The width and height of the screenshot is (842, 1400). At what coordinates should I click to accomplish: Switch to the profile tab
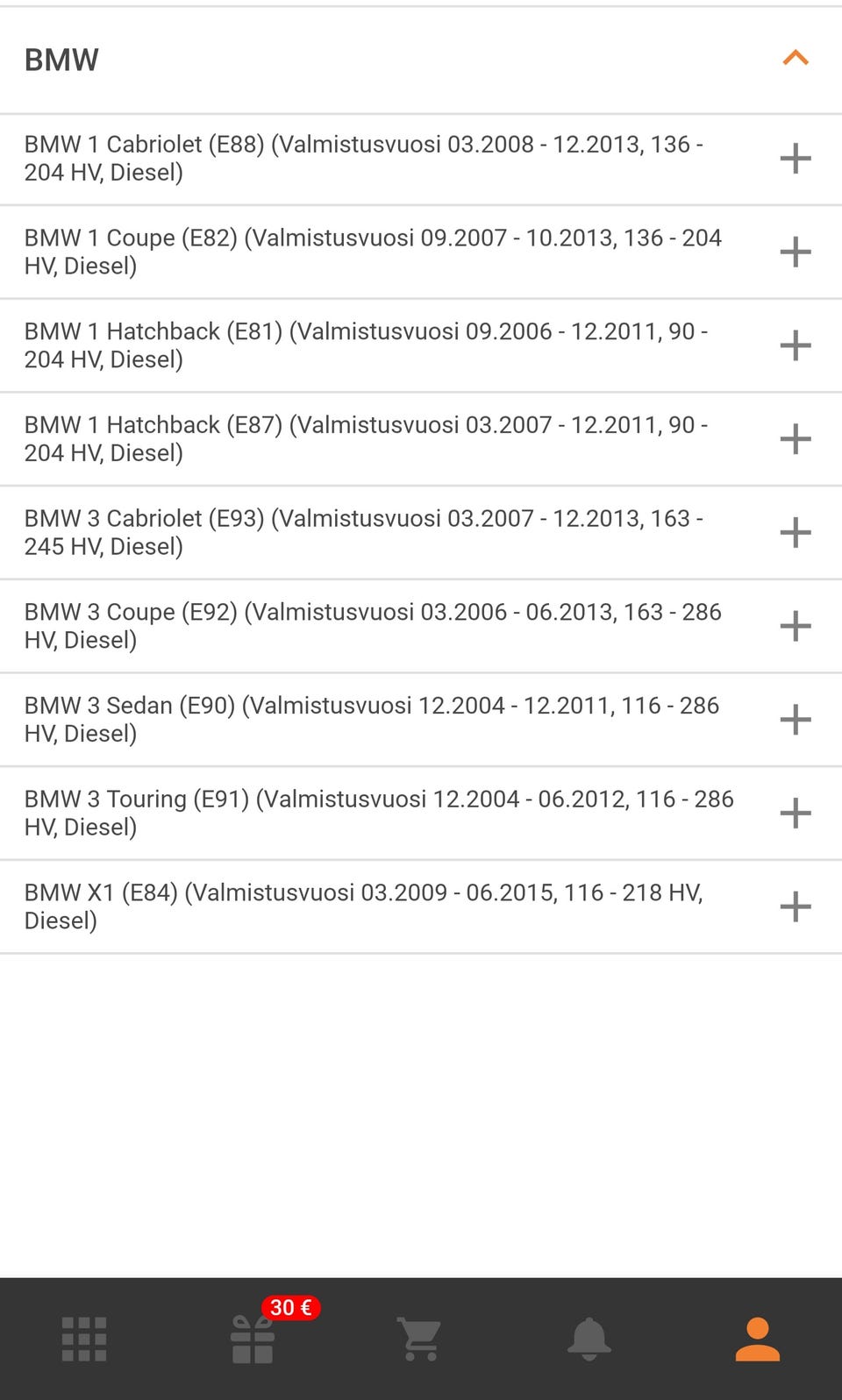click(x=758, y=1339)
